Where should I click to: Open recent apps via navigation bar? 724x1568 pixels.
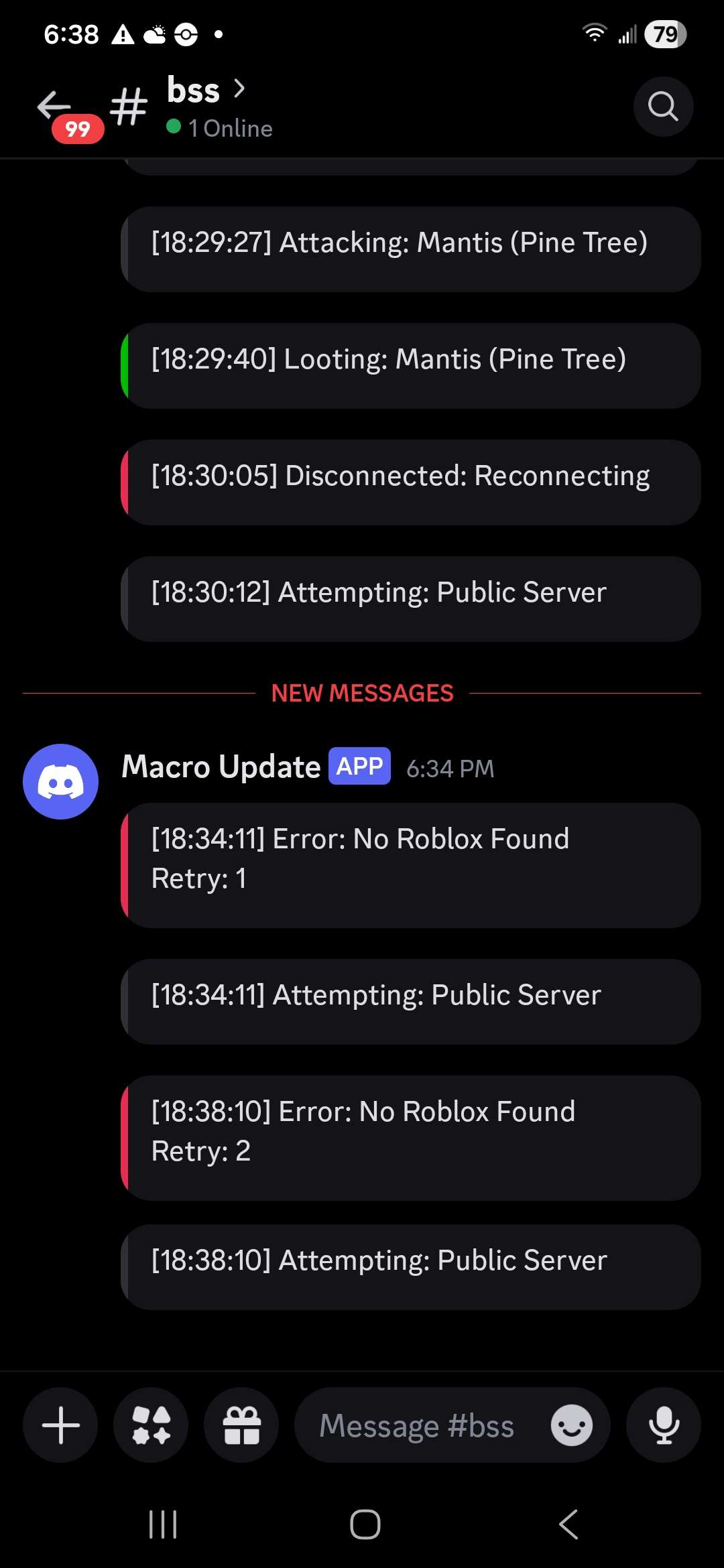[x=163, y=1524]
